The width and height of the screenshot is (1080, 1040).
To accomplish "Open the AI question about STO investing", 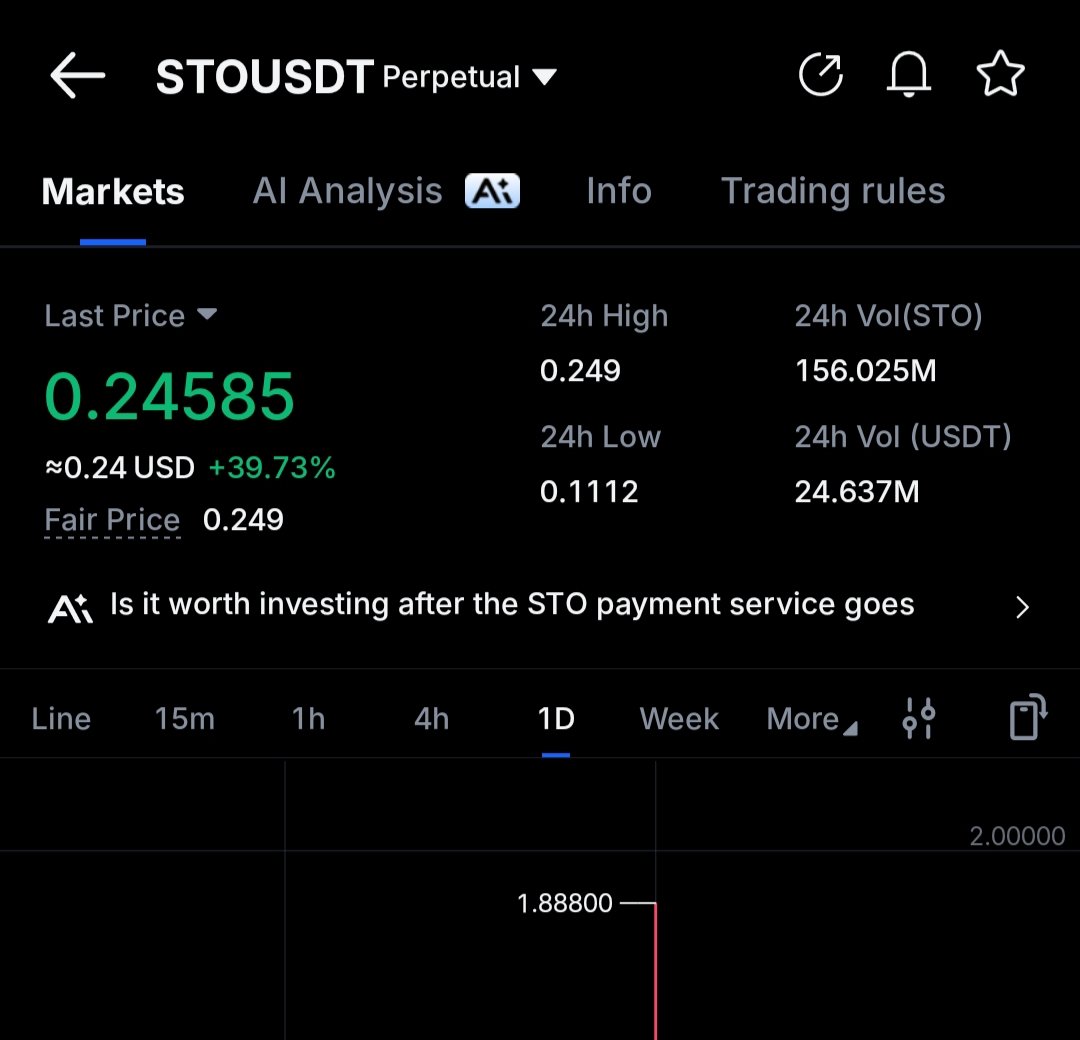I will coord(540,605).
